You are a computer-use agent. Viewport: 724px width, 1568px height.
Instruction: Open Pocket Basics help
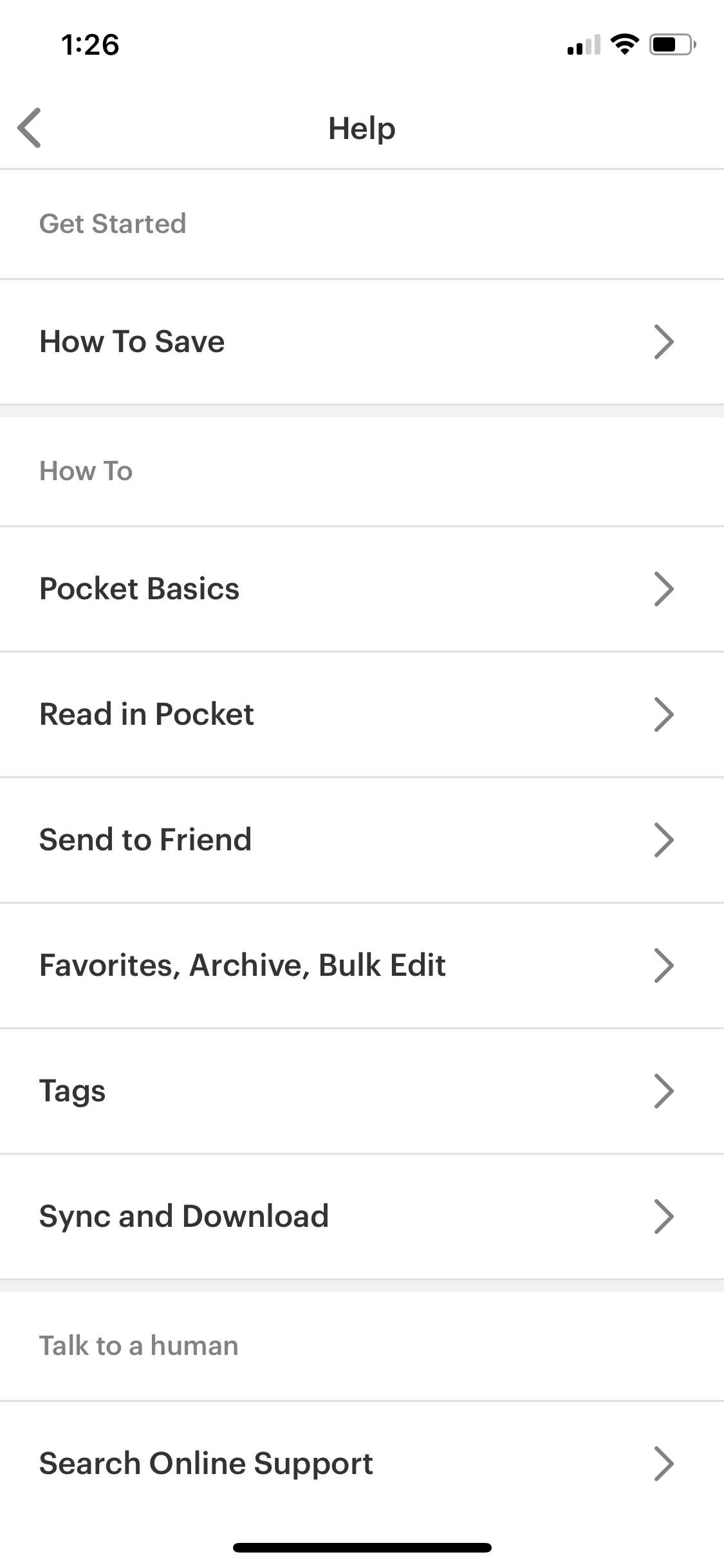[362, 589]
